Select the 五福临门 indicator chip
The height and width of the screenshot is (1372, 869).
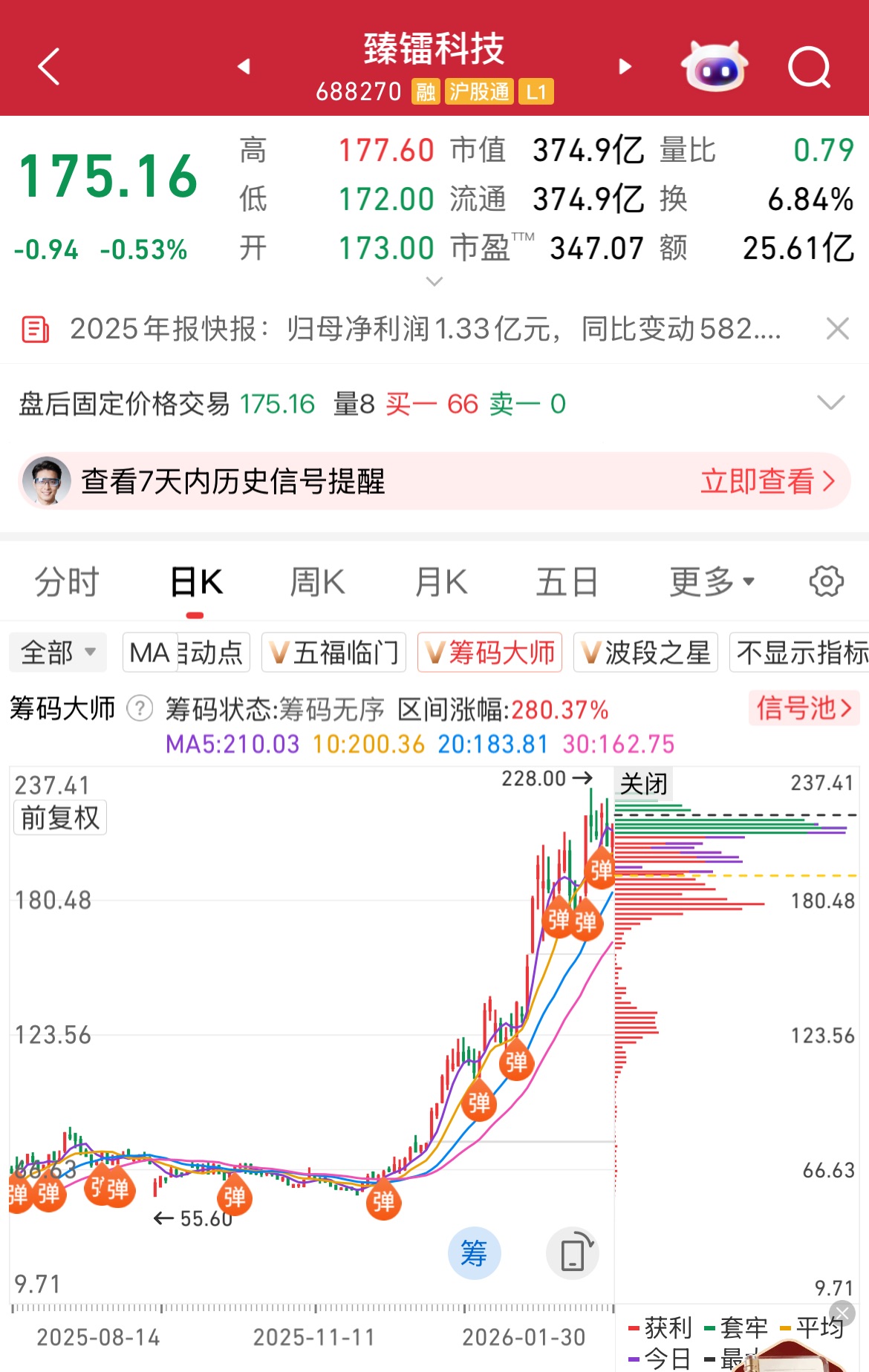pos(334,653)
